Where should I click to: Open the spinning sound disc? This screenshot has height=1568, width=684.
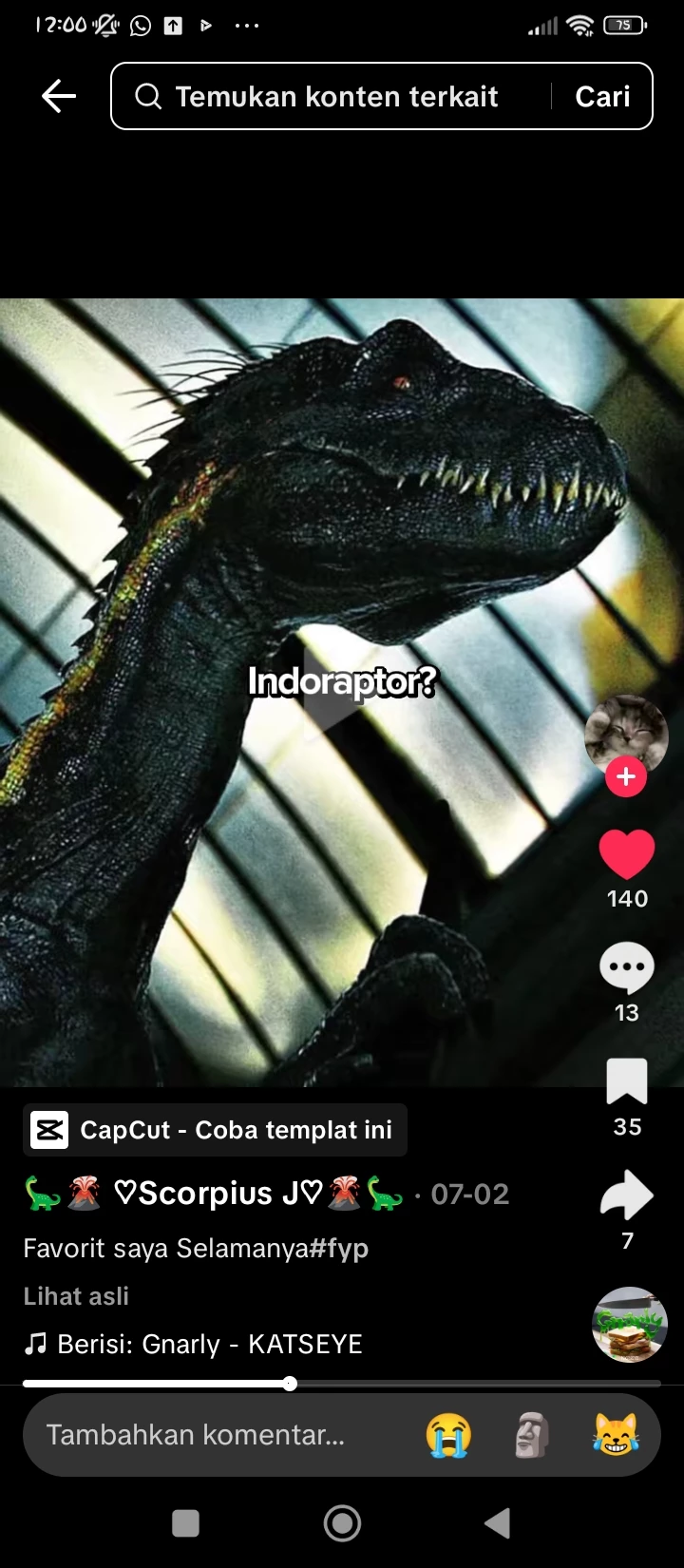629,1325
